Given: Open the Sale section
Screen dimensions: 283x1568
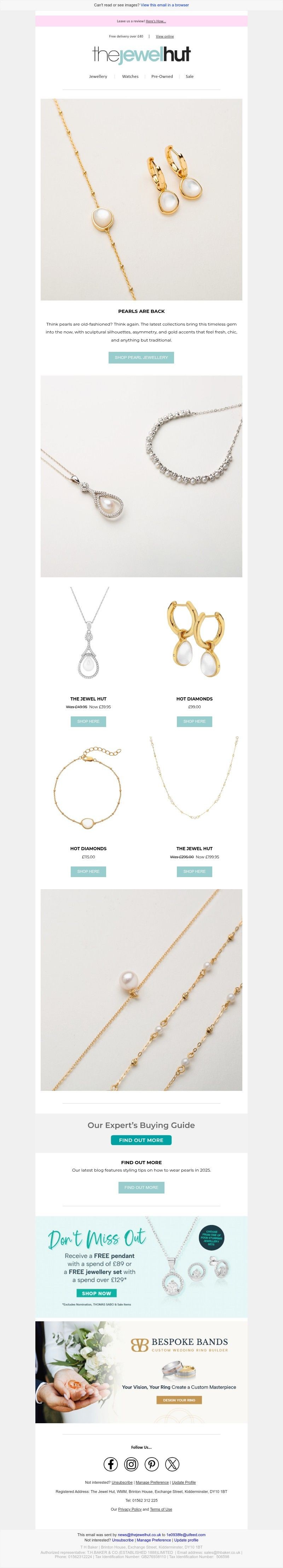Looking at the screenshot, I should click(x=189, y=77).
